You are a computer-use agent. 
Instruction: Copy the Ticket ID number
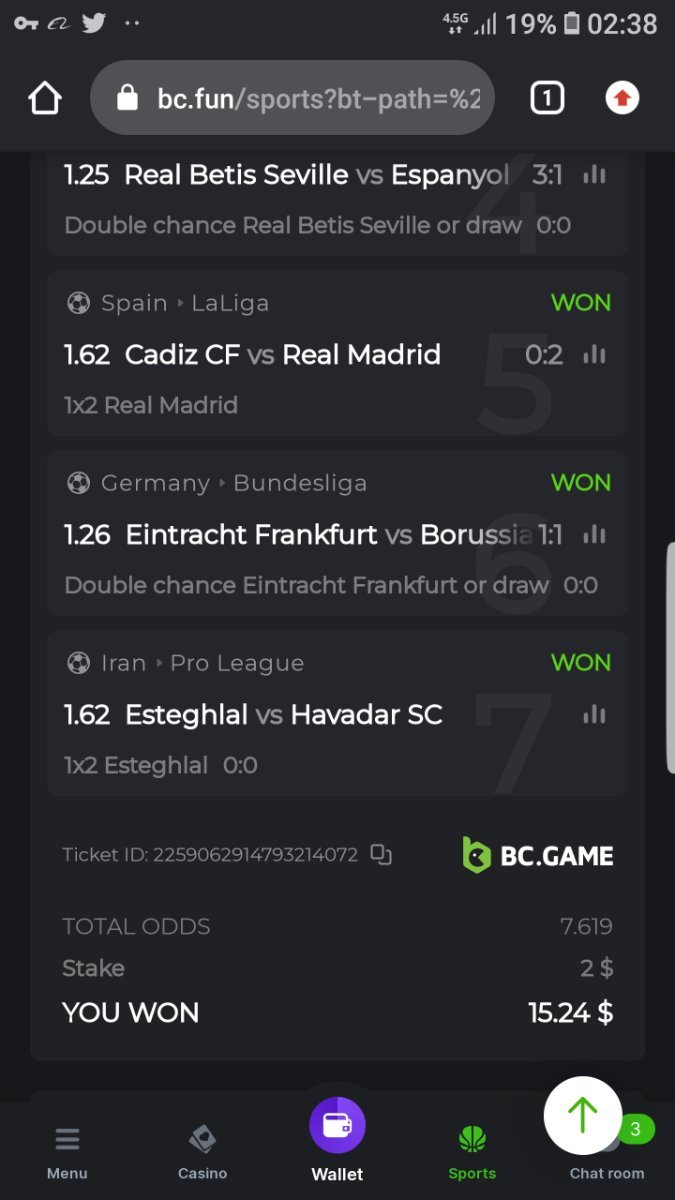click(x=381, y=855)
